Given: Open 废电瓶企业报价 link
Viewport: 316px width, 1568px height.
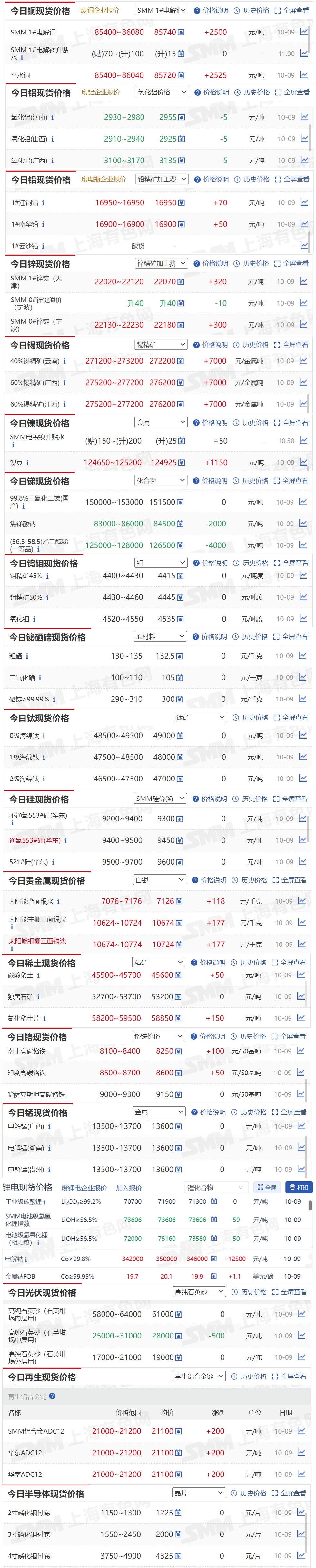Looking at the screenshot, I should (x=104, y=179).
